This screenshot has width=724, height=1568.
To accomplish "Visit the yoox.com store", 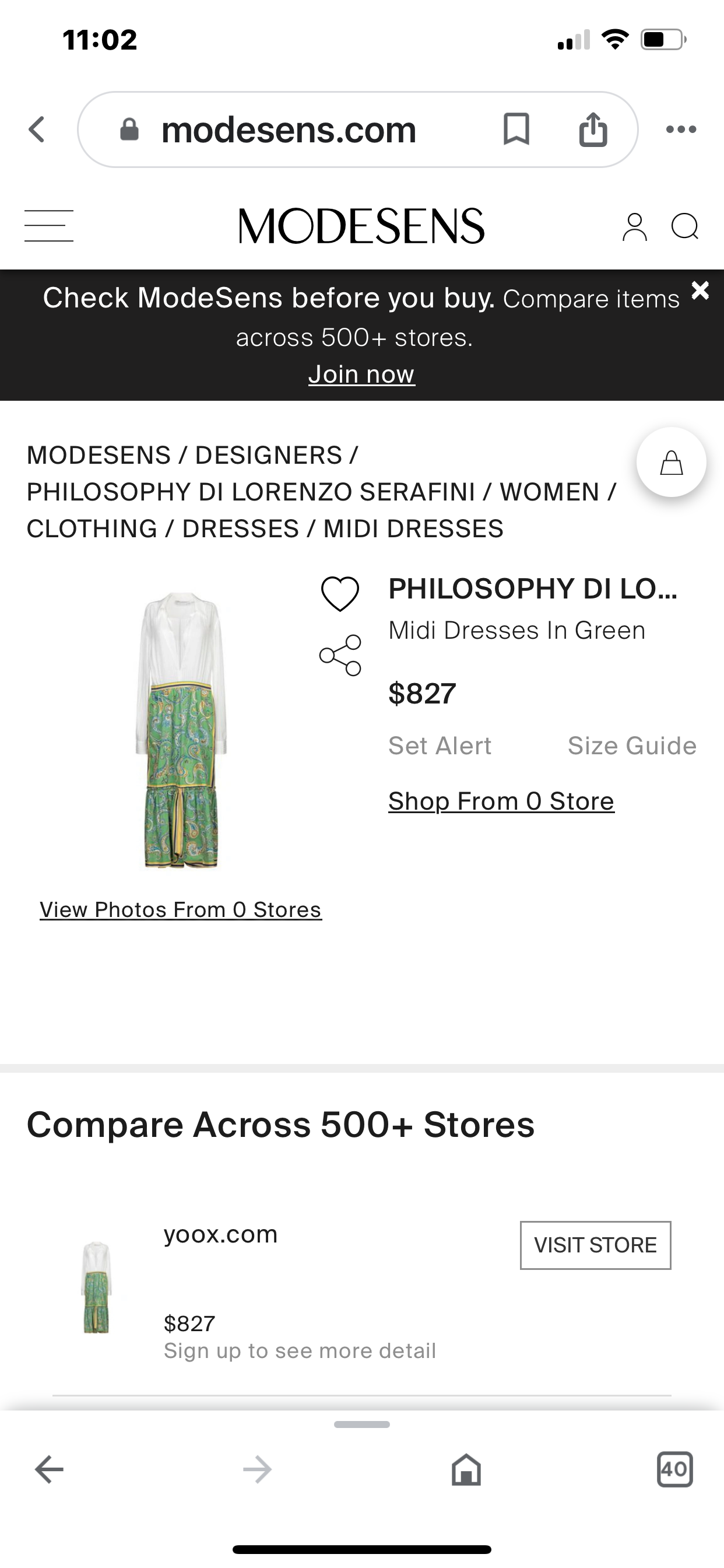I will 595,1245.
